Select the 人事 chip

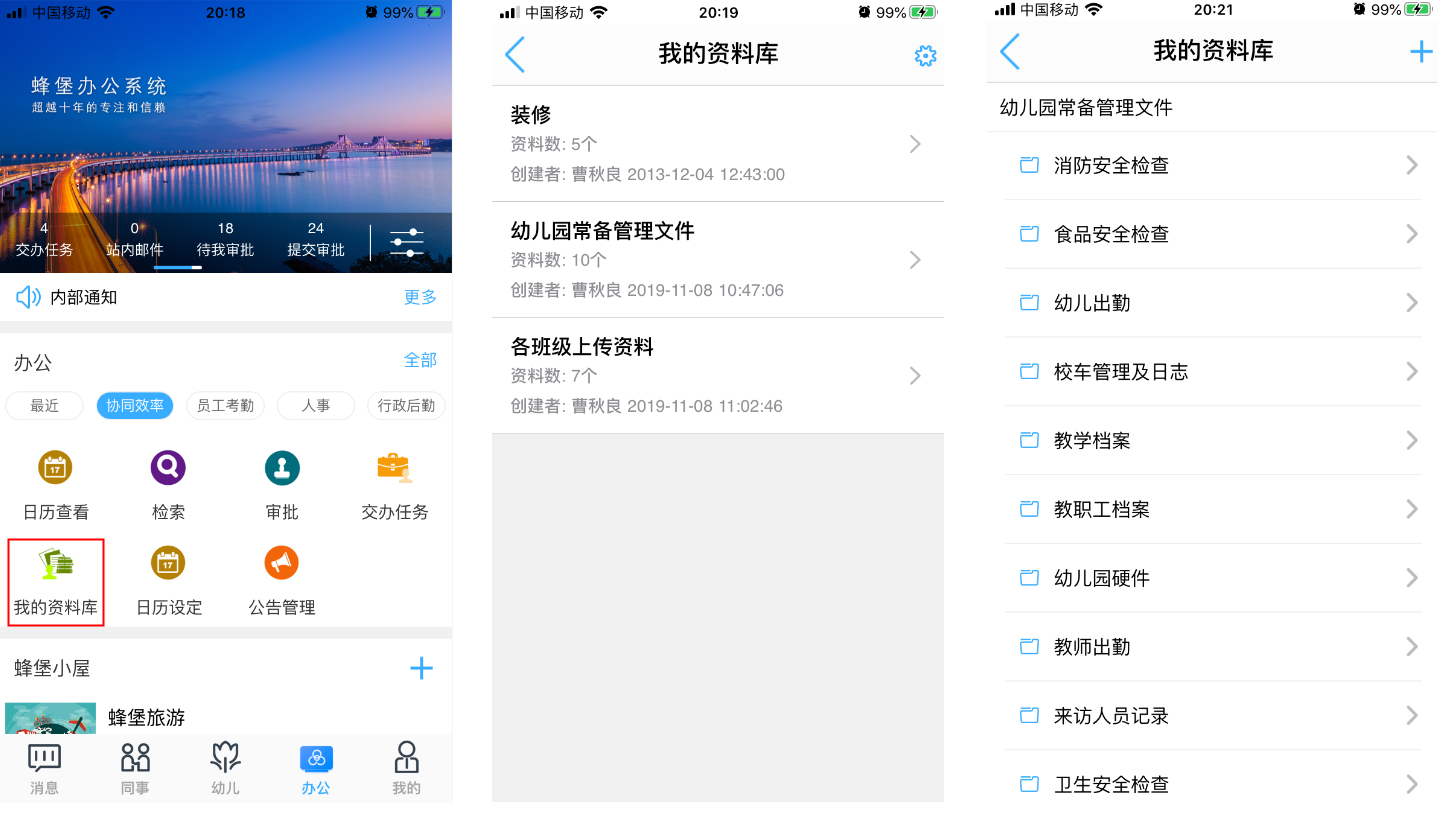click(315, 406)
